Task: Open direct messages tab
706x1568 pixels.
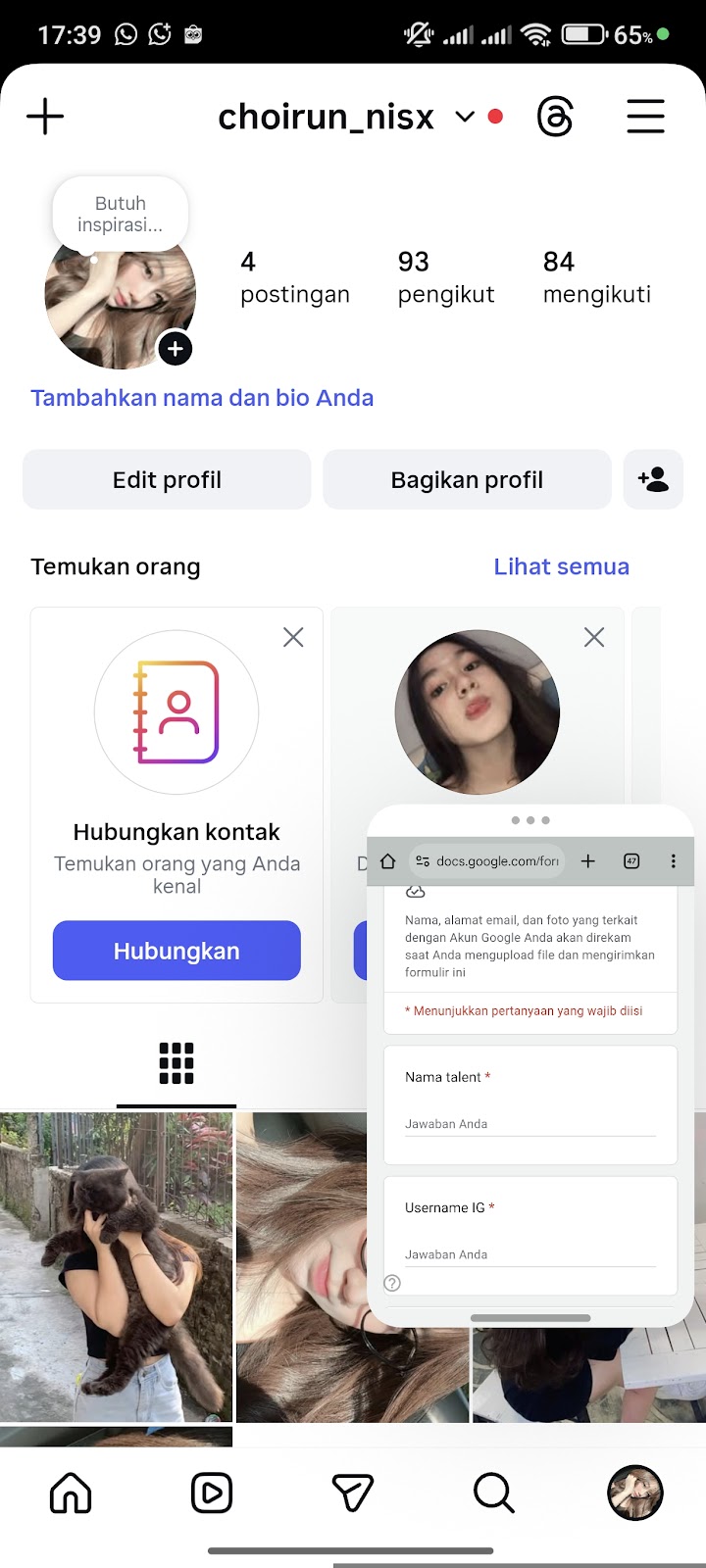Action: click(x=353, y=1494)
